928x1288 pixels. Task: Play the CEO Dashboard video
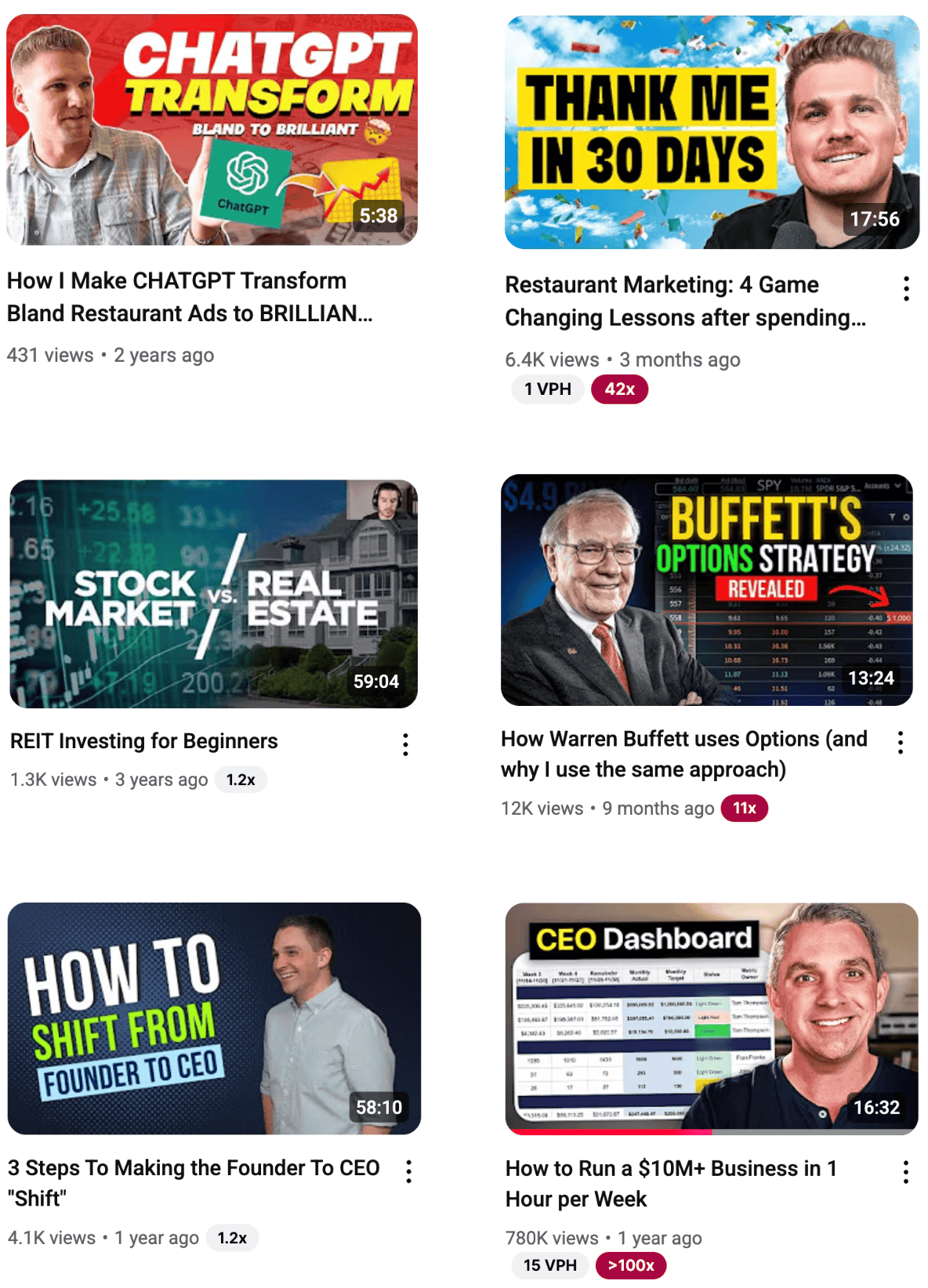[x=711, y=1018]
